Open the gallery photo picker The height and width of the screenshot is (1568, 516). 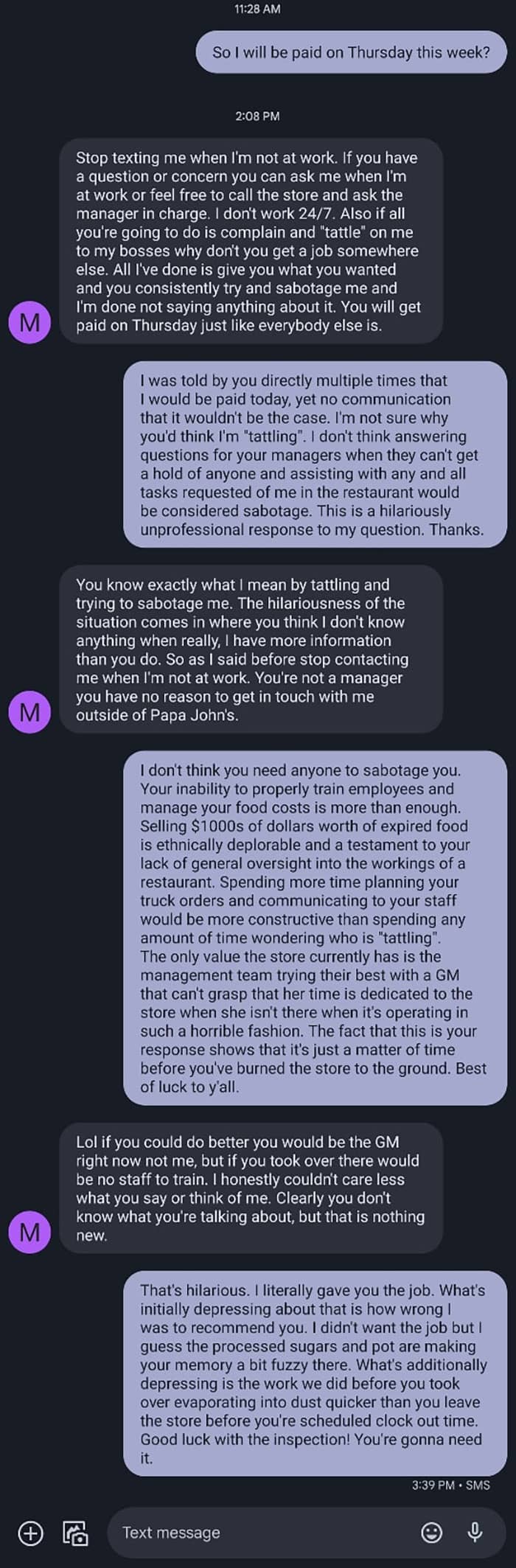(x=76, y=1533)
